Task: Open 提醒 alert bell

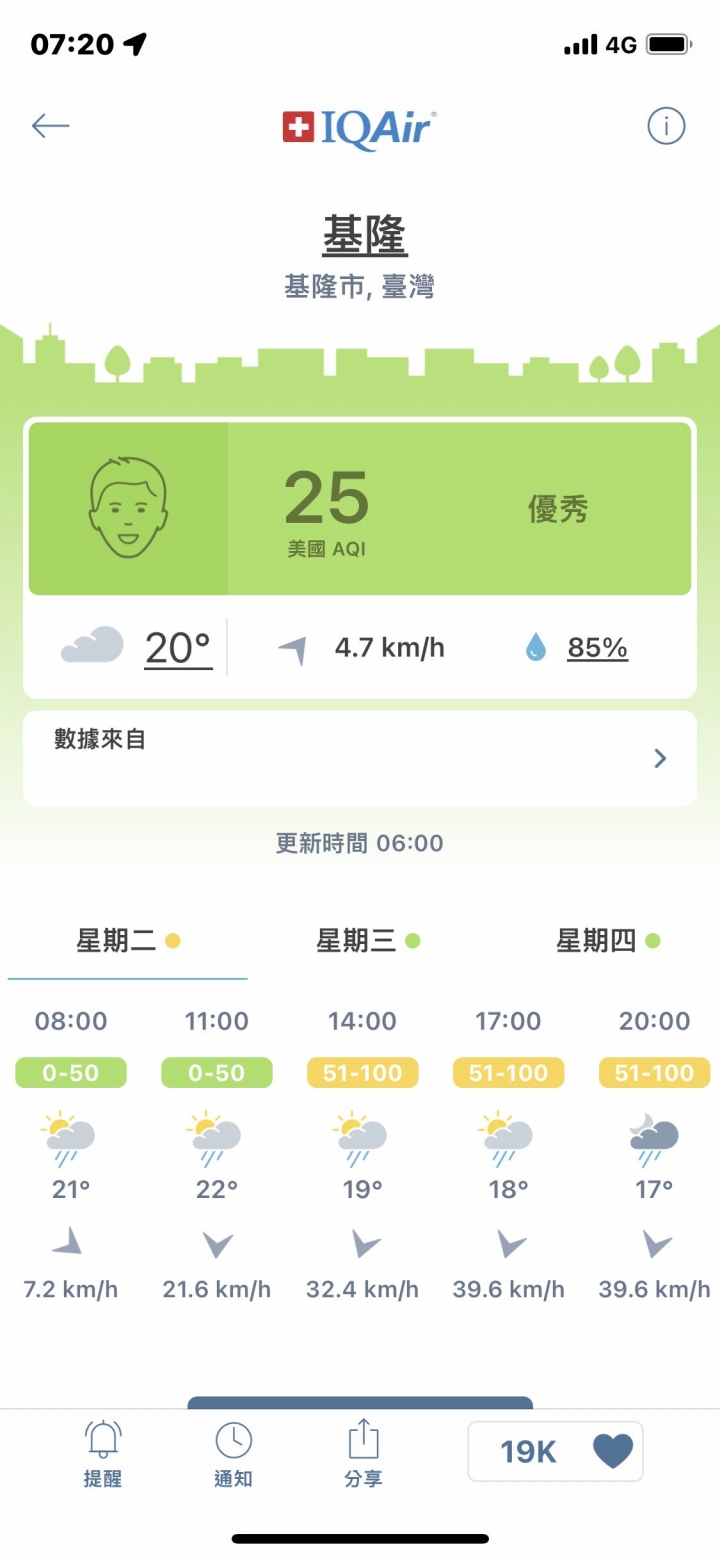Action: click(x=102, y=1453)
